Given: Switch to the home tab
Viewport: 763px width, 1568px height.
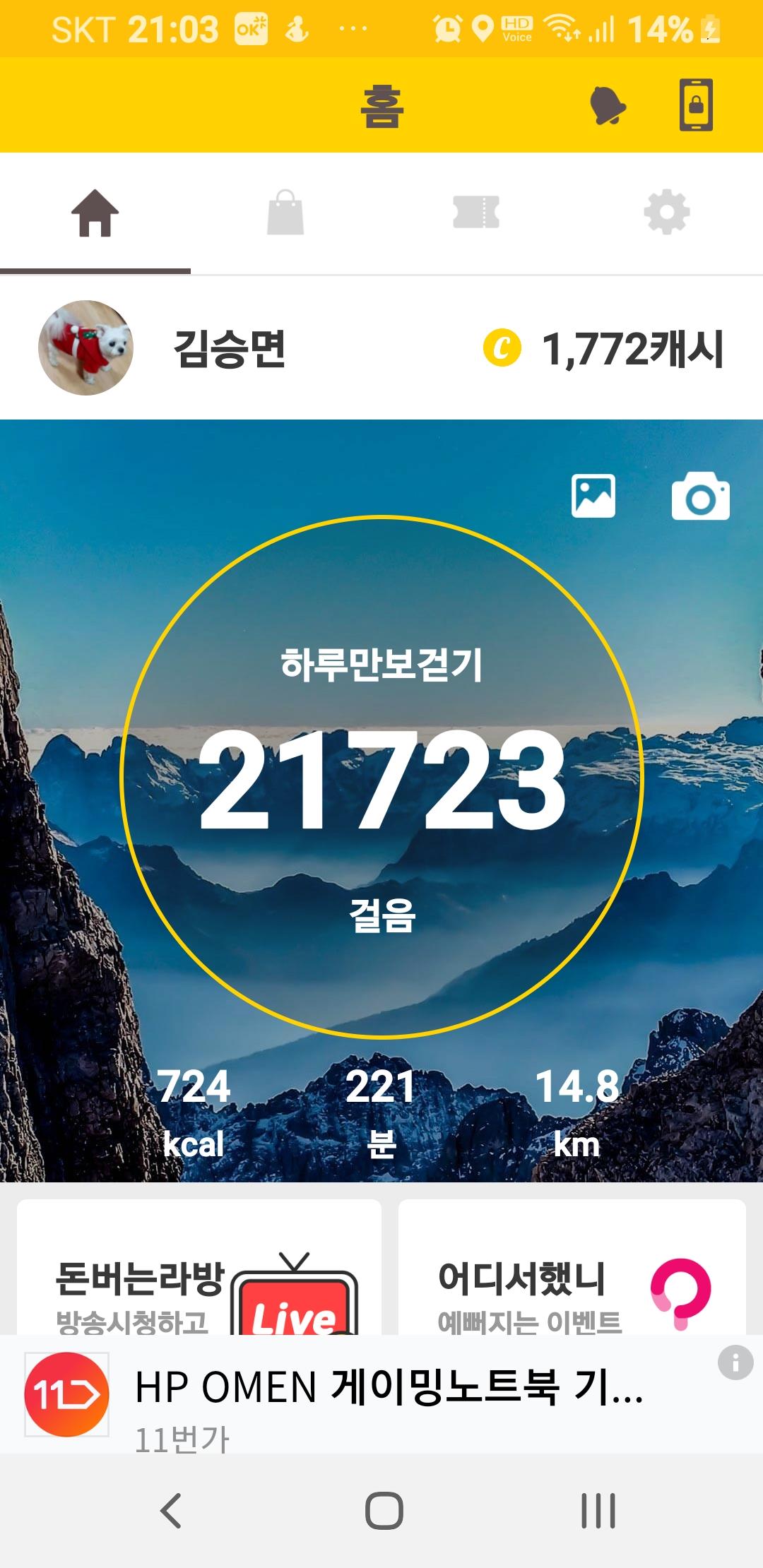Looking at the screenshot, I should tap(95, 213).
